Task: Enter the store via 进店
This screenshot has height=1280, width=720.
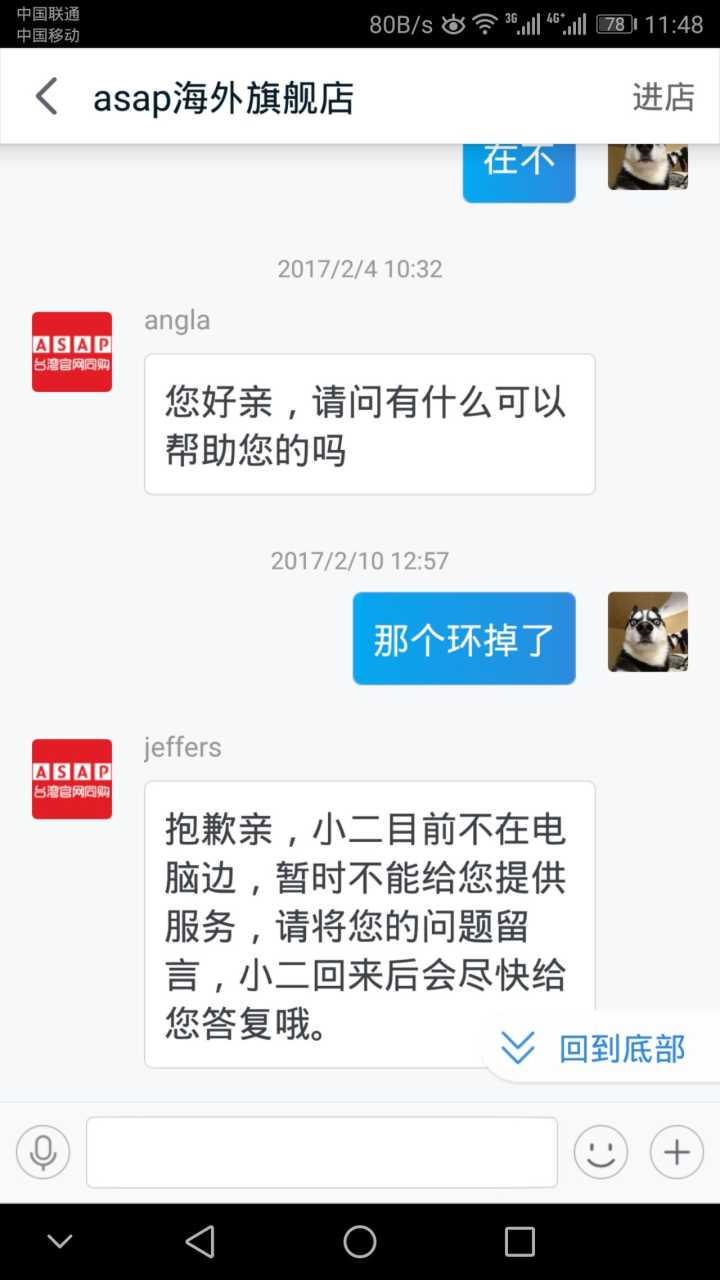Action: 663,97
